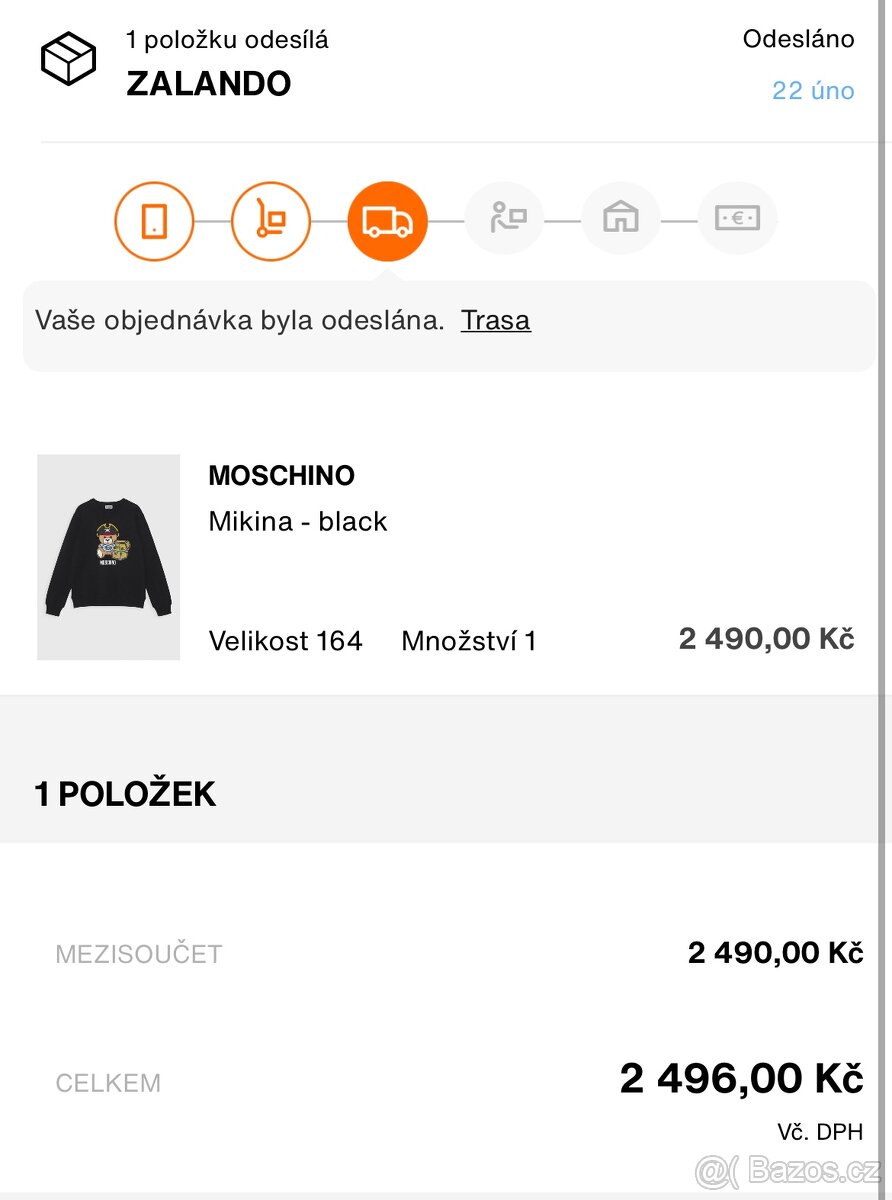This screenshot has height=1200, width=892.
Task: Click the Odesláno status label
Action: (798, 39)
